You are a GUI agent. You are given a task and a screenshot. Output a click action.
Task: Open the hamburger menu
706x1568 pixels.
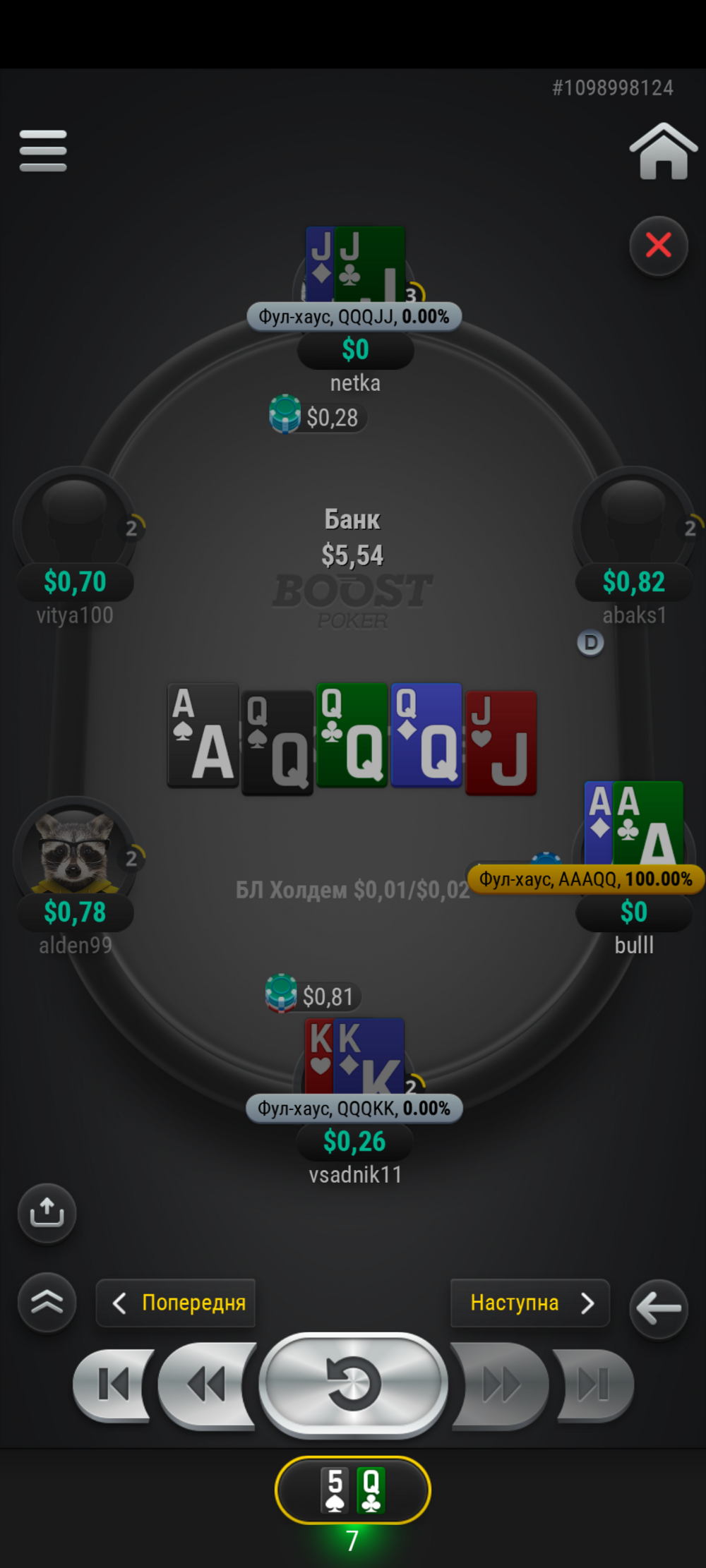[x=43, y=150]
